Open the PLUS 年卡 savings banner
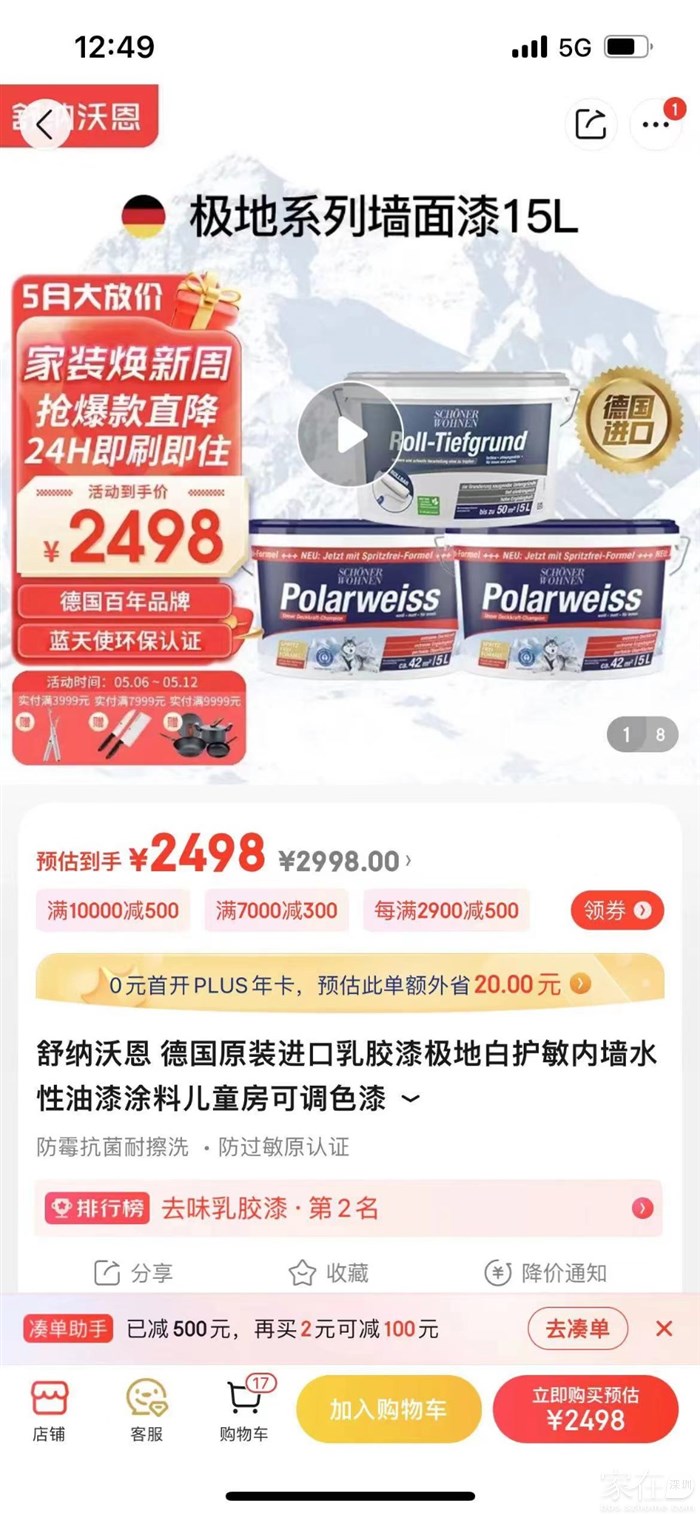700x1515 pixels. tap(350, 984)
